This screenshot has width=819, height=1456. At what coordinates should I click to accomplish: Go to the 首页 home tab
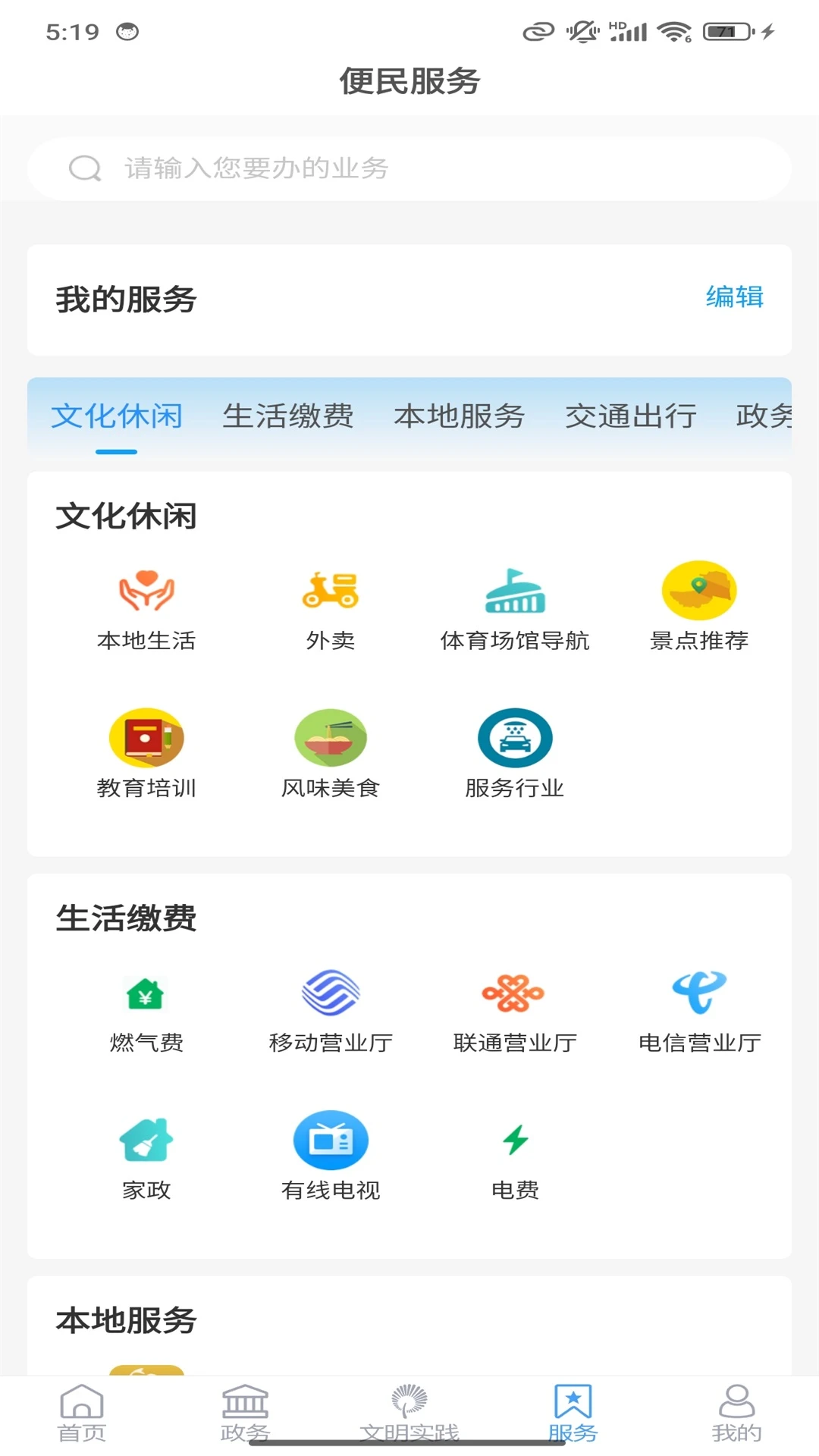[x=82, y=1414]
